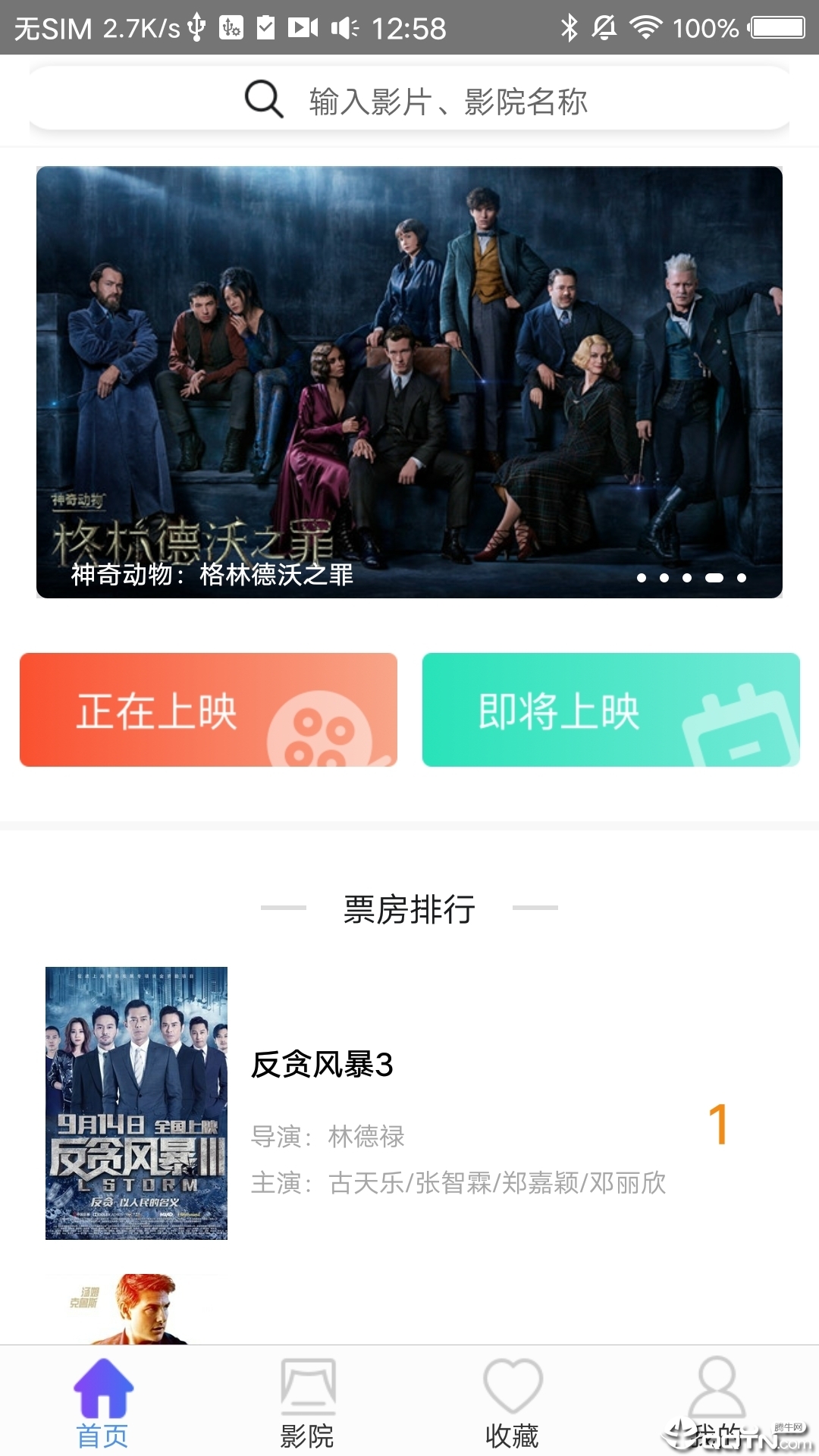Switch to the 影院 cinemas tab

click(x=307, y=1403)
